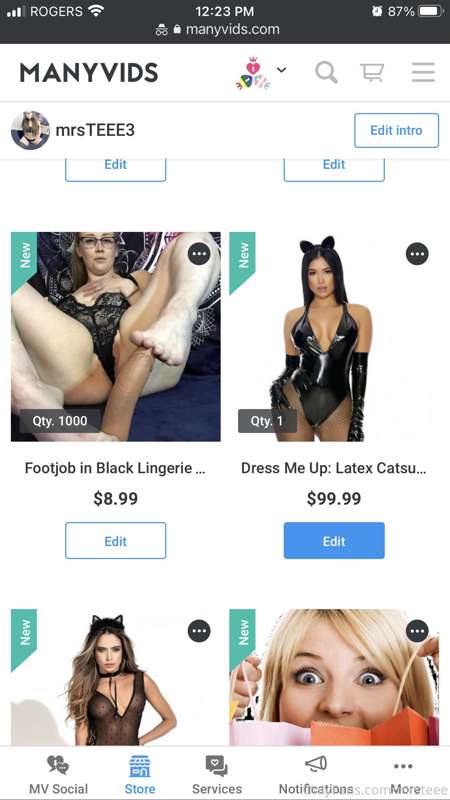Open the More tab
This screenshot has height=800, width=450.
(x=403, y=775)
